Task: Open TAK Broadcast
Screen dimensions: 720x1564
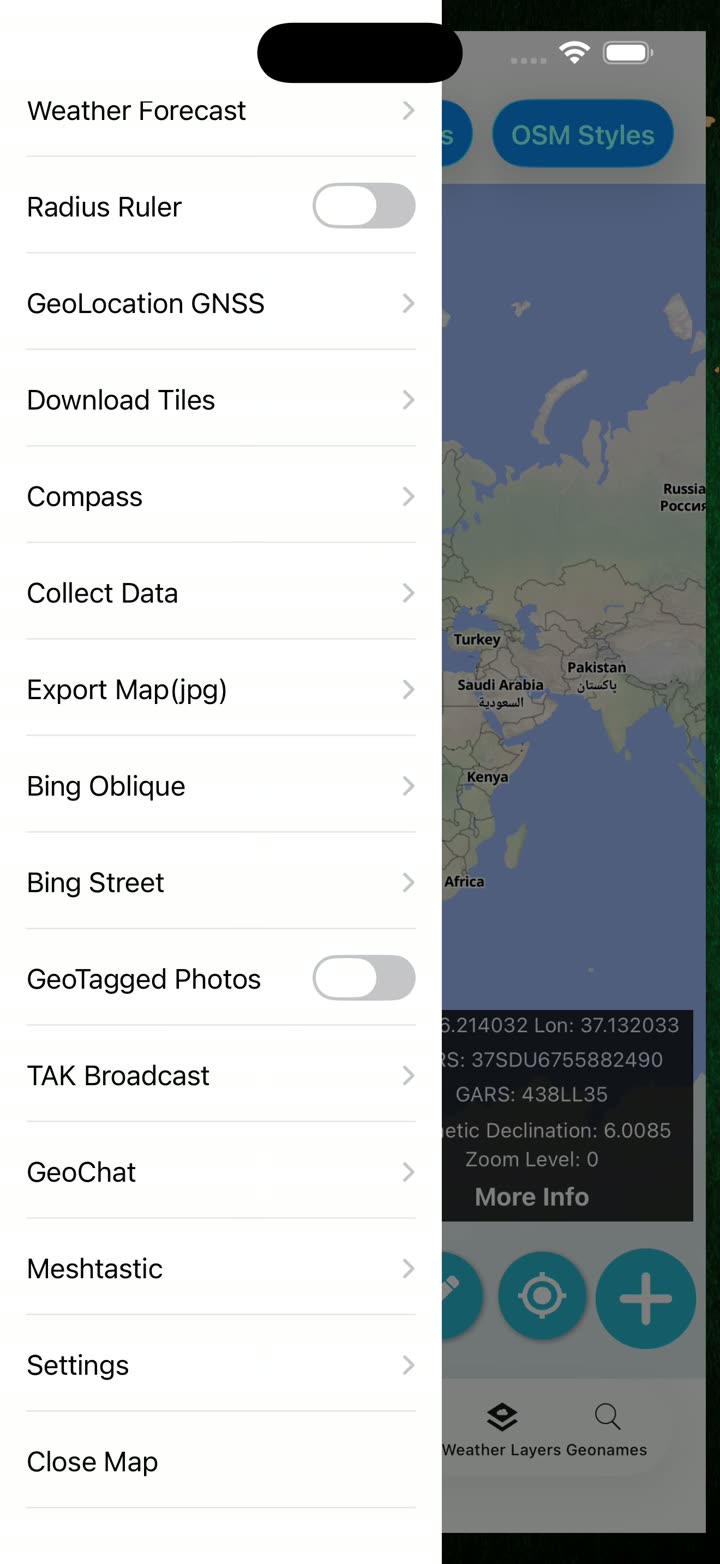Action: (221, 1075)
